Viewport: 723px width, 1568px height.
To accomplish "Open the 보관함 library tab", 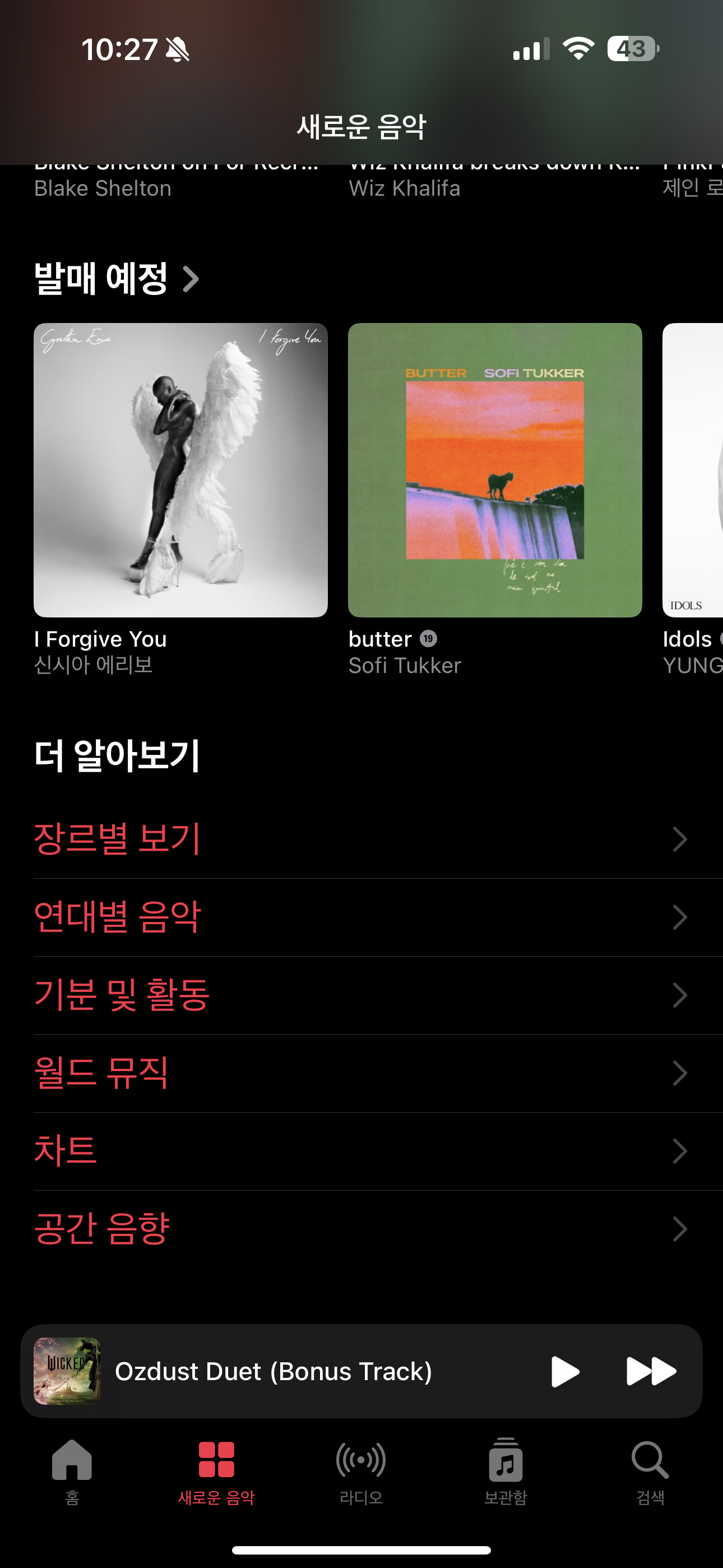I will (505, 1469).
